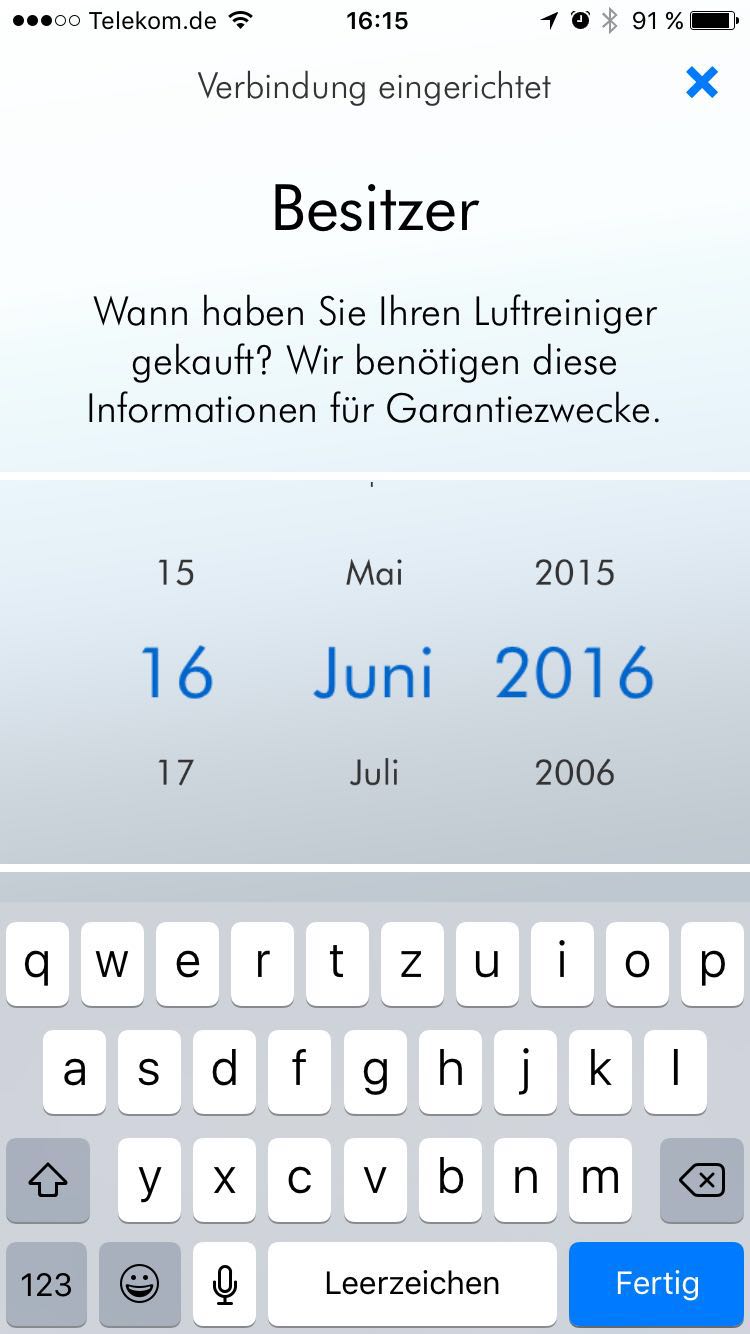Close the setup dialog with the X

[x=702, y=82]
